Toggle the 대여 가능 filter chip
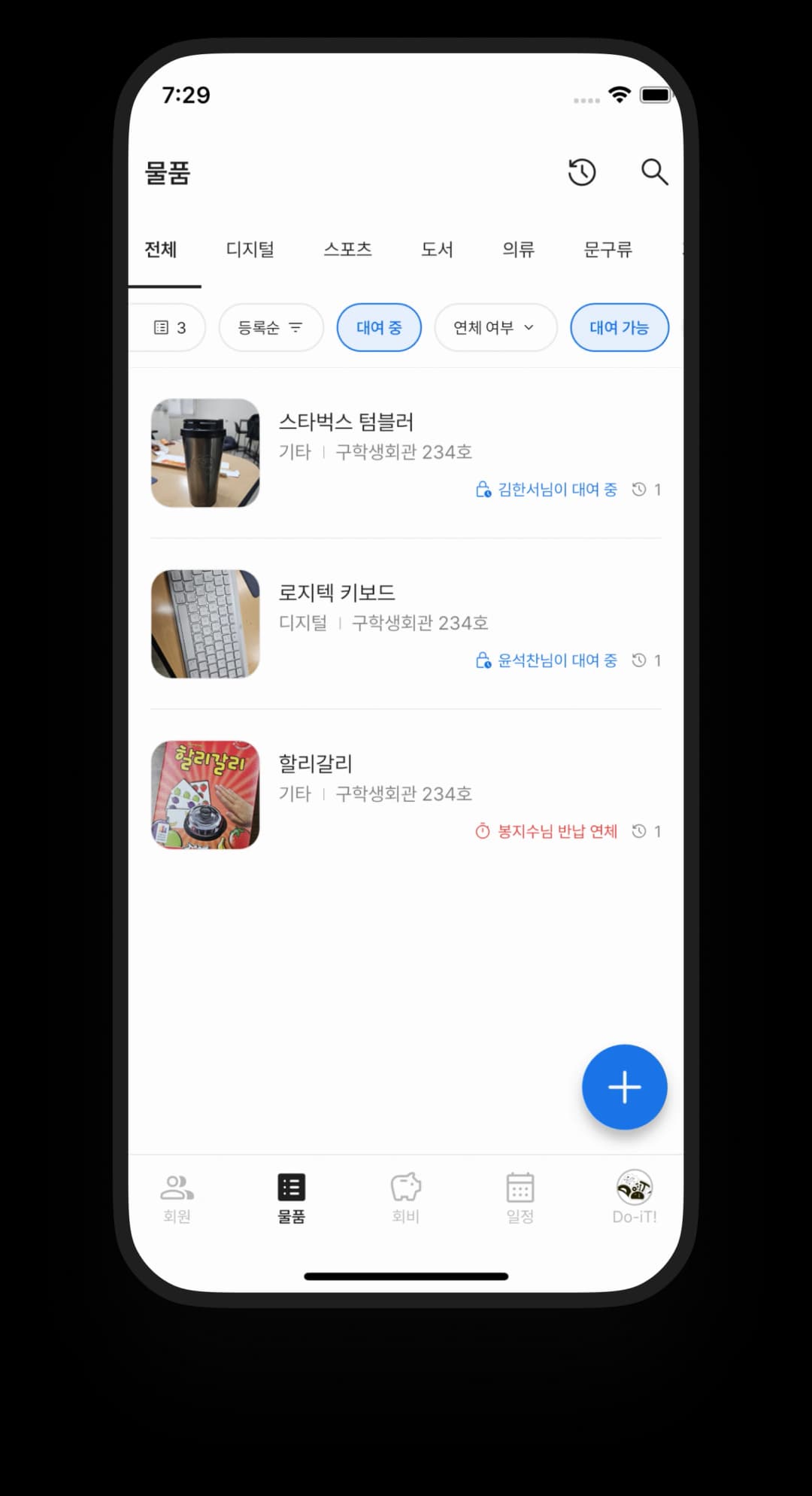812x1496 pixels. [x=619, y=328]
